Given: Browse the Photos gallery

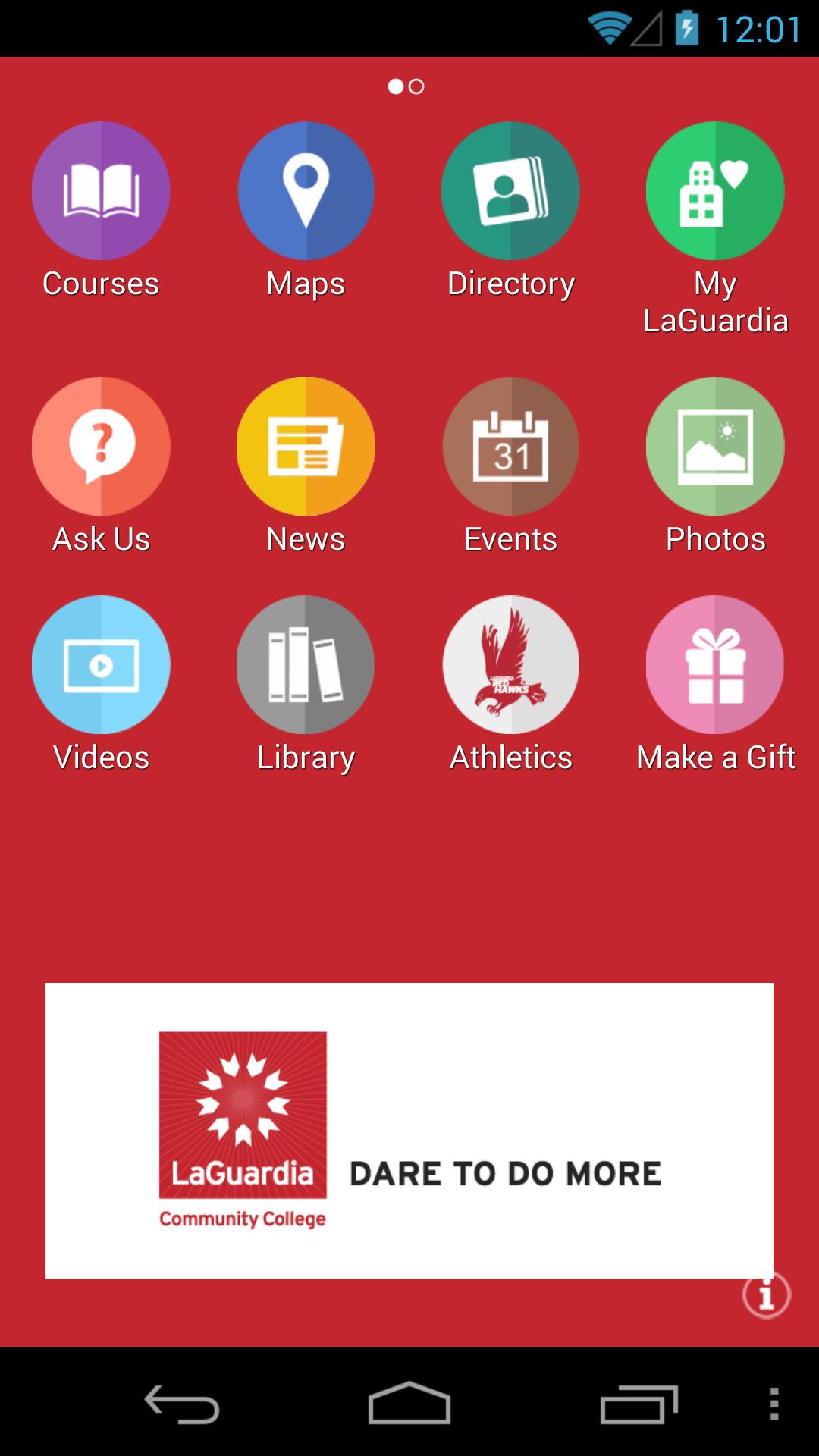Looking at the screenshot, I should coord(715,446).
